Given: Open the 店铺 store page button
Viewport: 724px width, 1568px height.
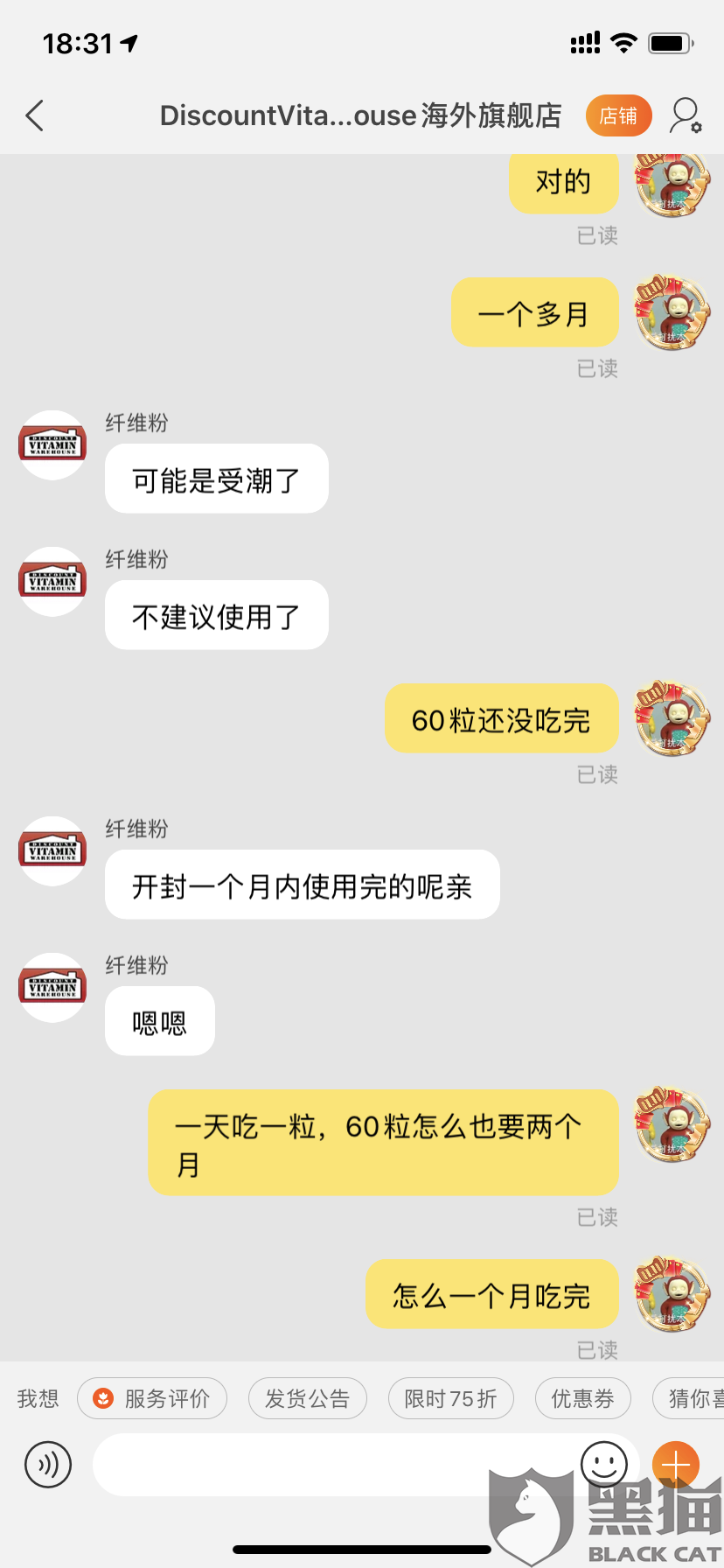Looking at the screenshot, I should 618,115.
